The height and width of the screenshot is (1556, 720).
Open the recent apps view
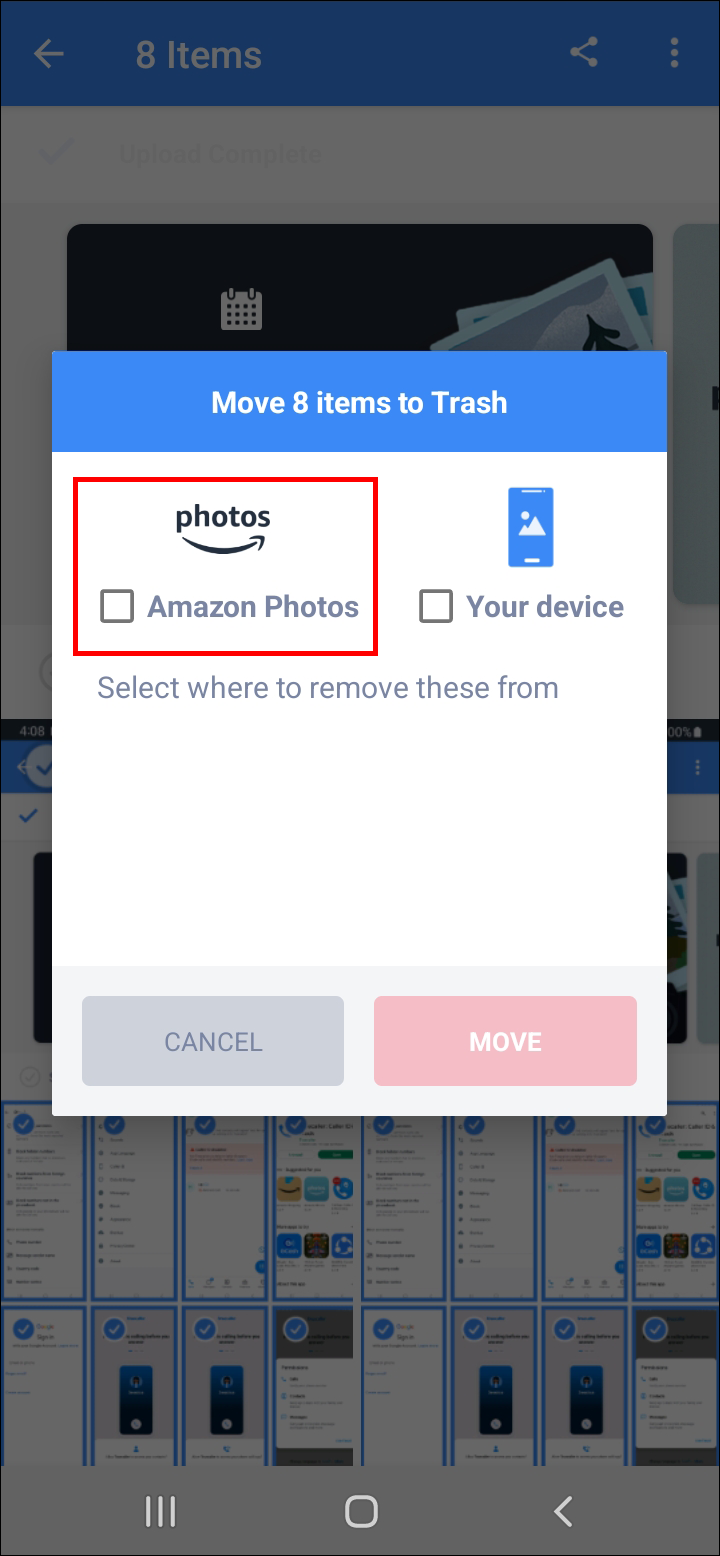(x=160, y=1511)
